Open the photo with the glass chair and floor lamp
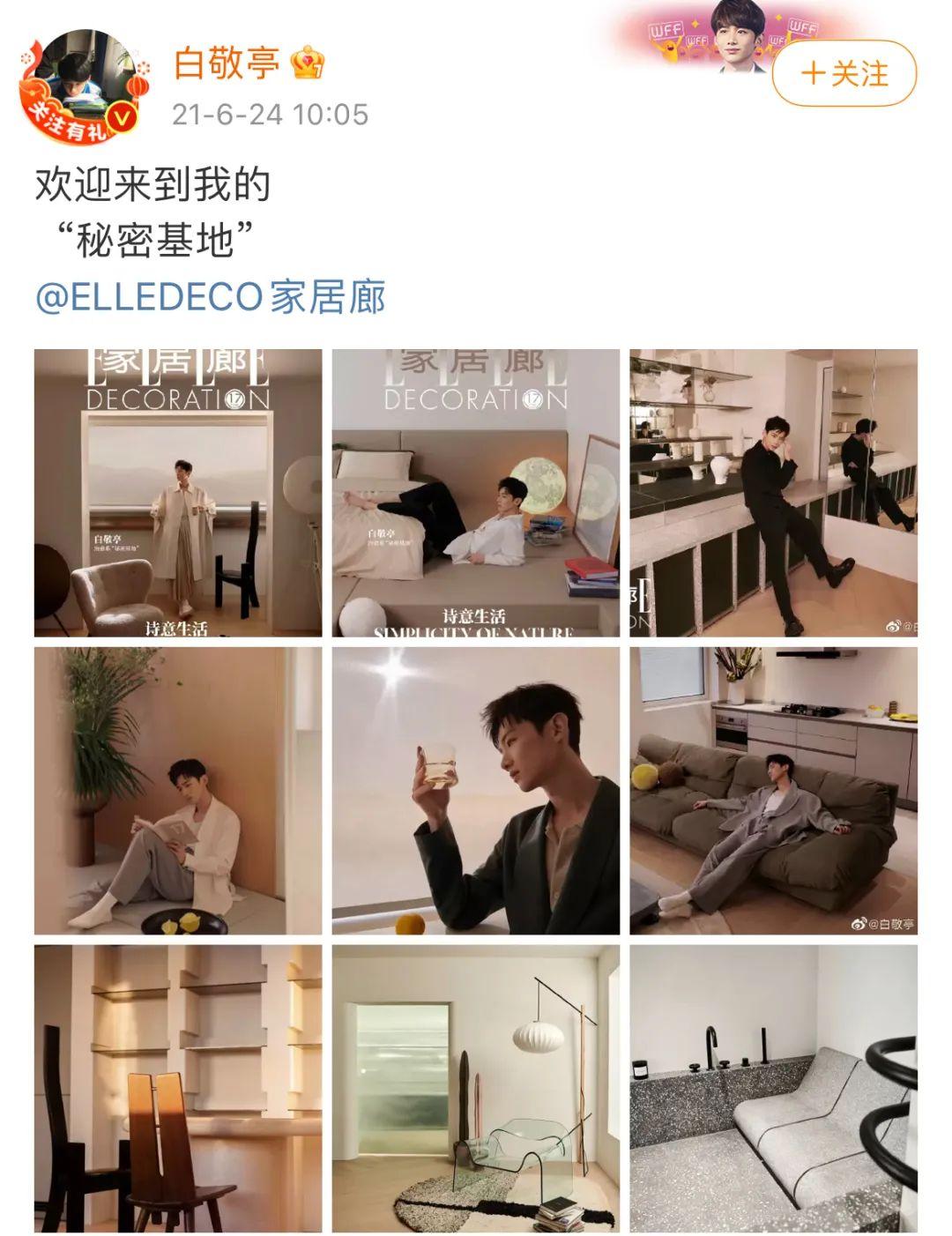 (475, 1088)
